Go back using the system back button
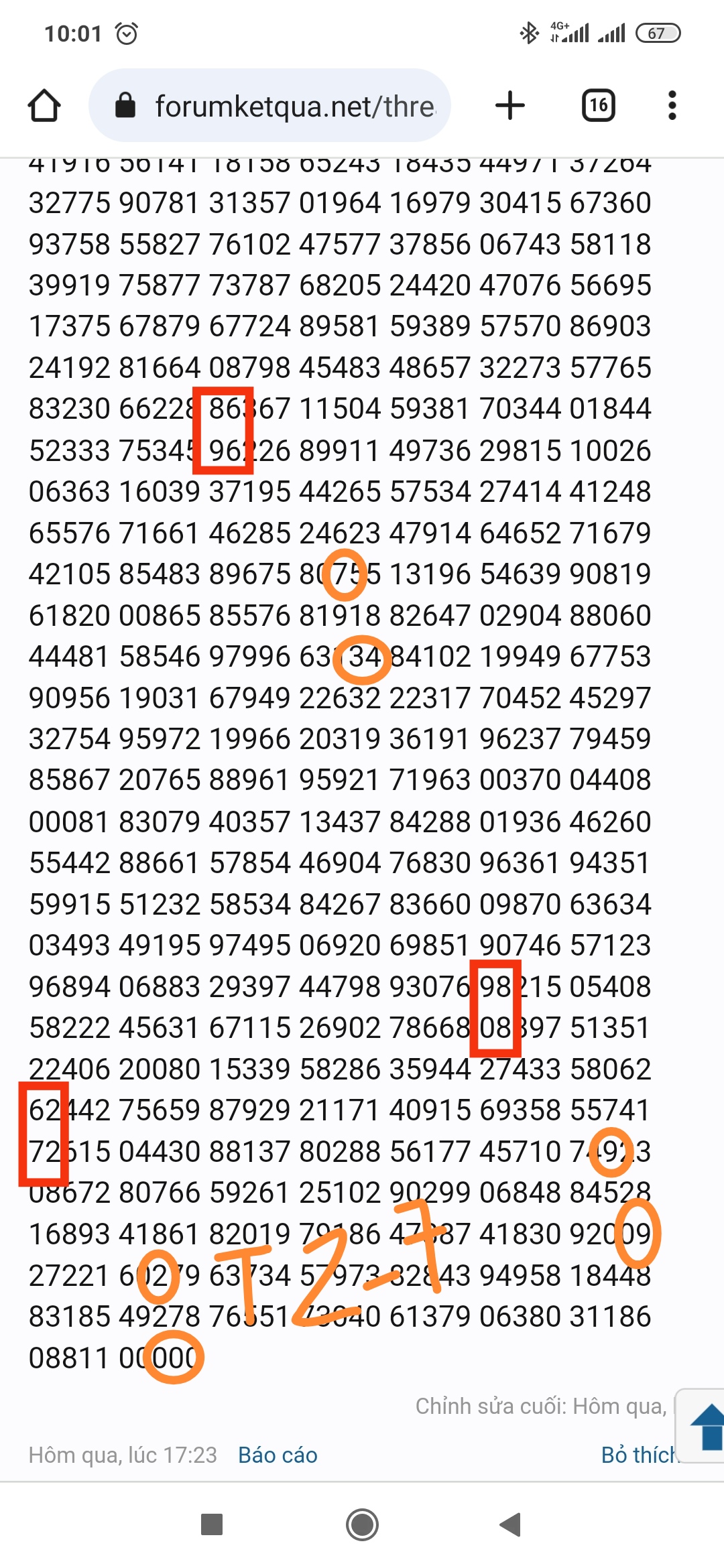Image resolution: width=724 pixels, height=1568 pixels. 511,1524
